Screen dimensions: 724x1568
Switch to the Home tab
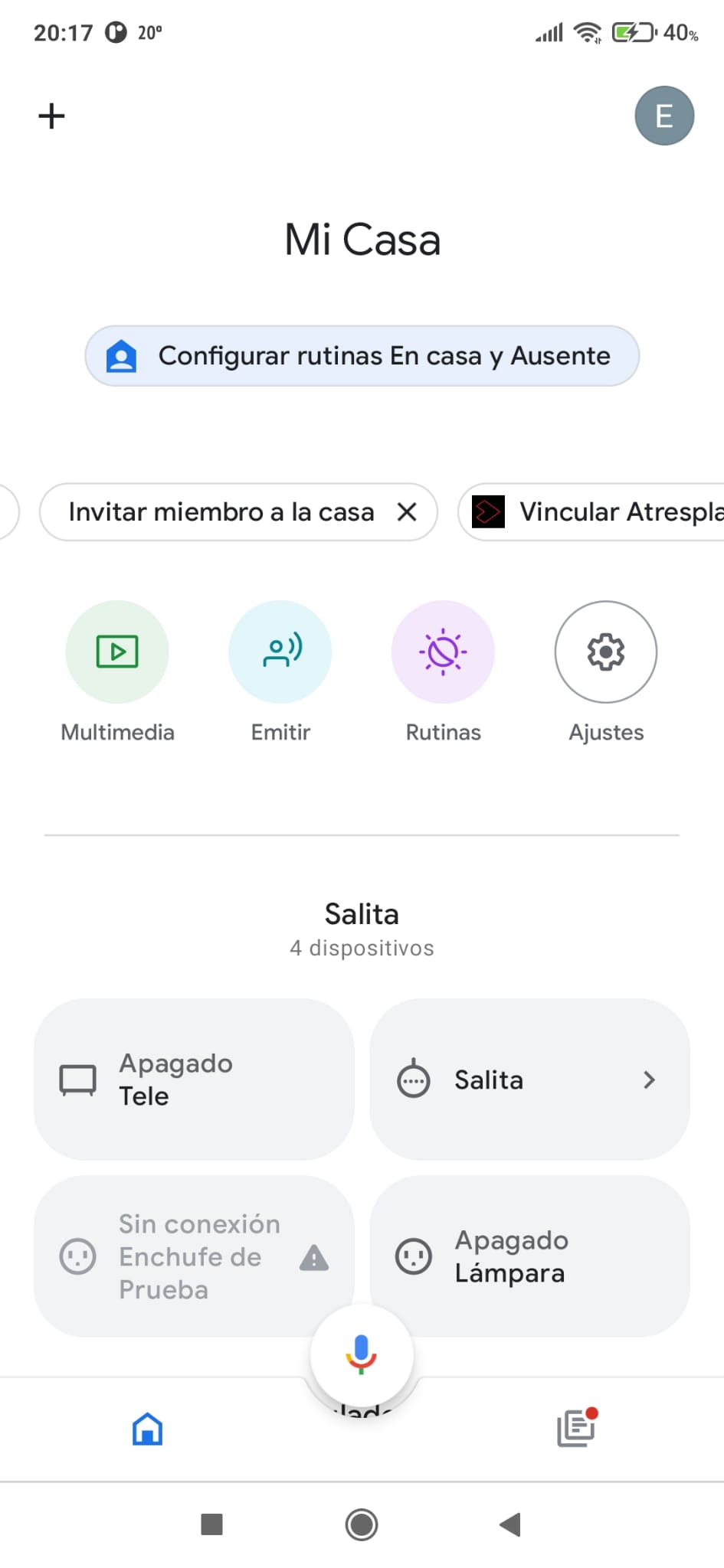(147, 1429)
